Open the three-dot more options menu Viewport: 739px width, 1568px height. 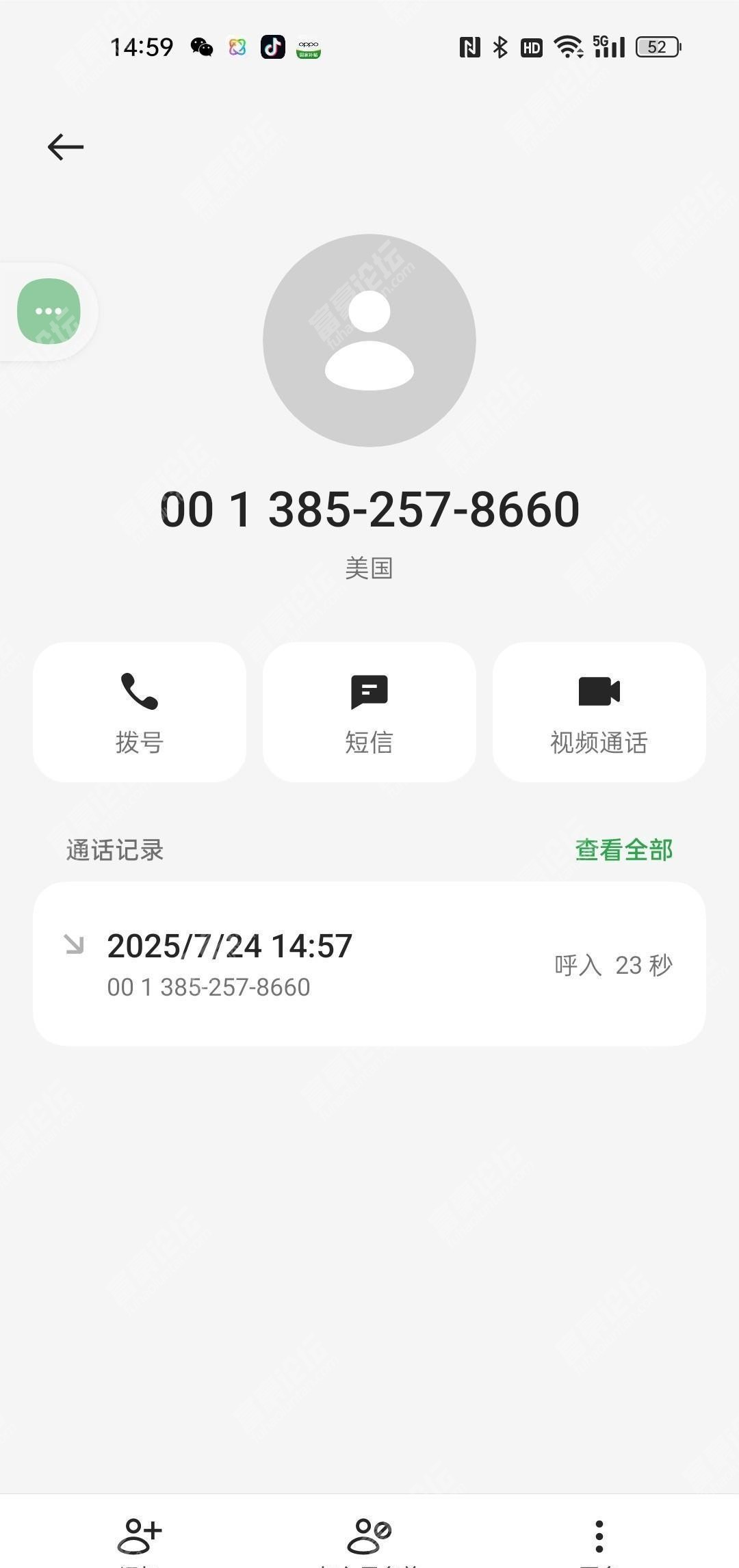pos(599,1539)
